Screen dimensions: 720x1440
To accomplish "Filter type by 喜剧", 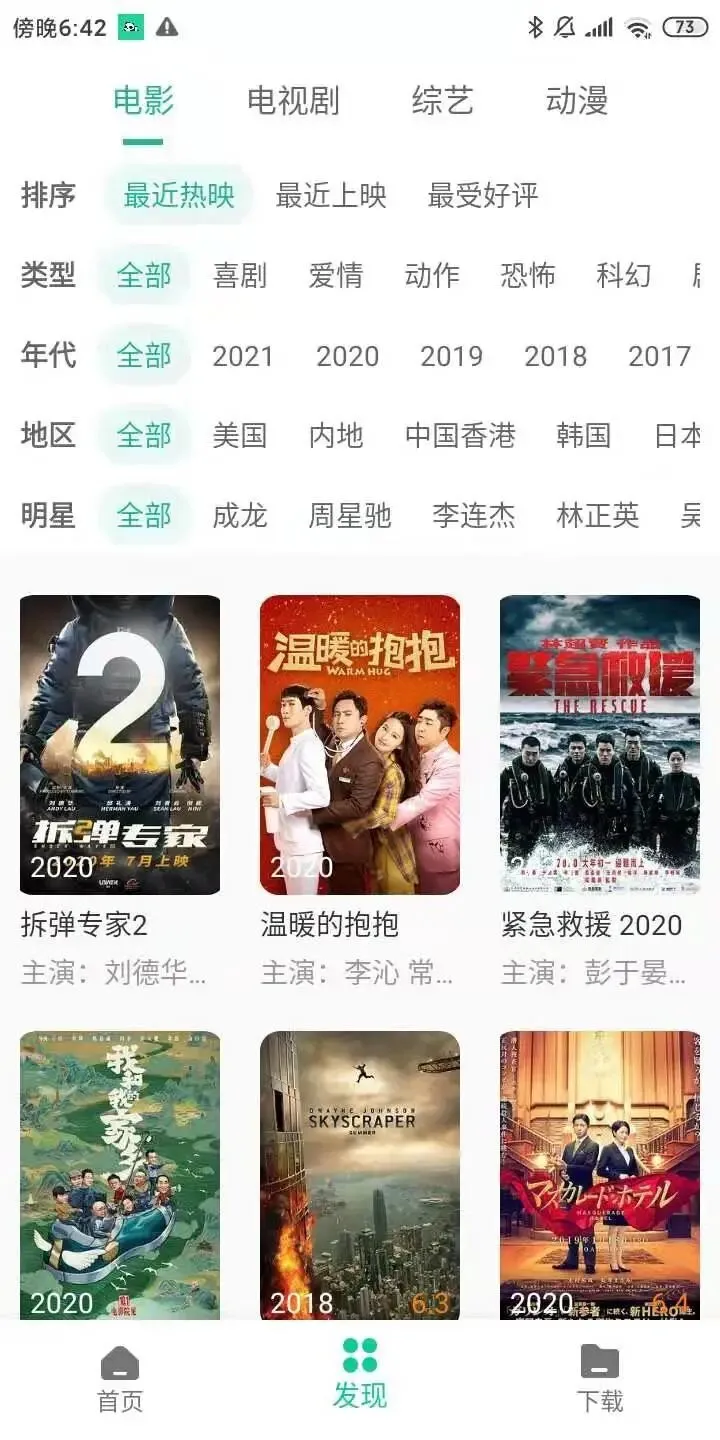I will coord(240,275).
